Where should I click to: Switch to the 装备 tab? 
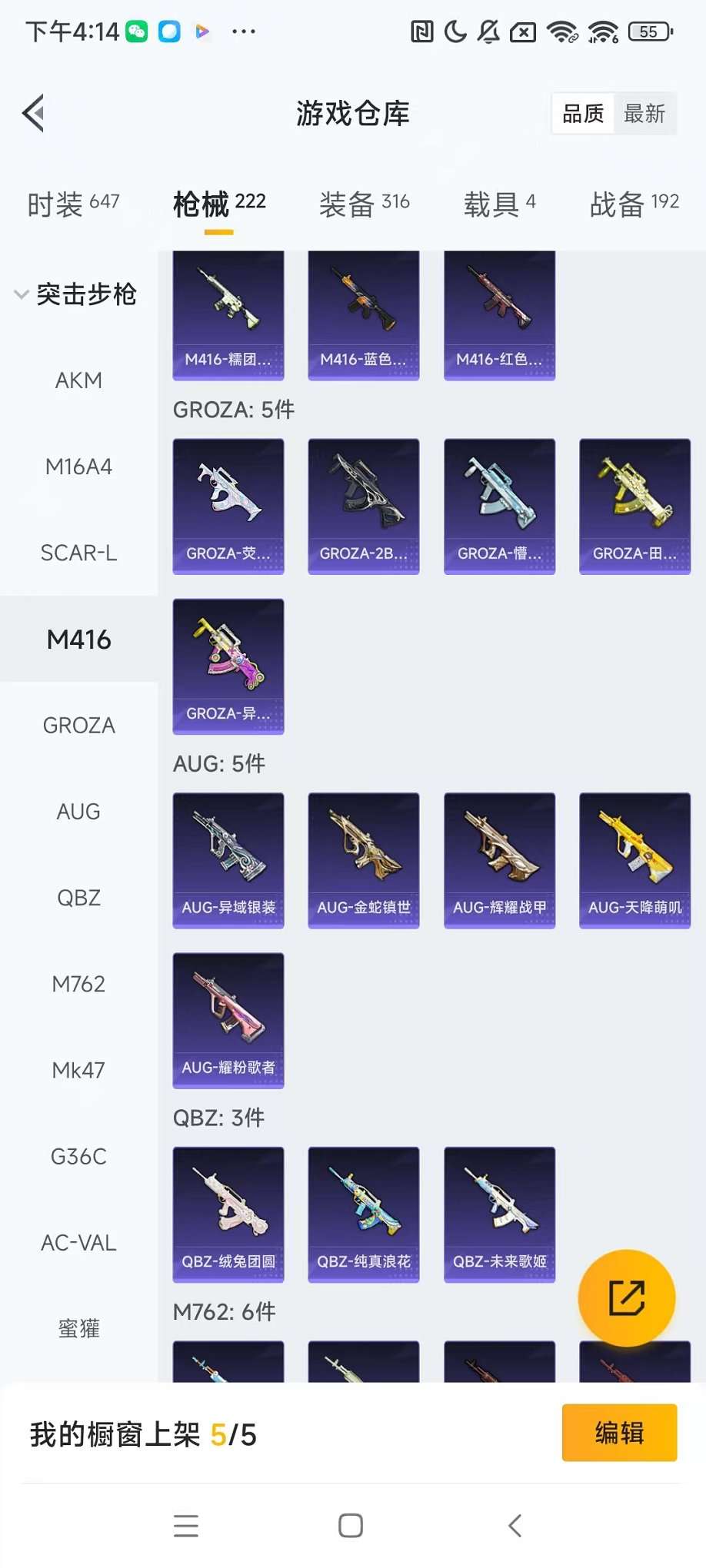364,204
